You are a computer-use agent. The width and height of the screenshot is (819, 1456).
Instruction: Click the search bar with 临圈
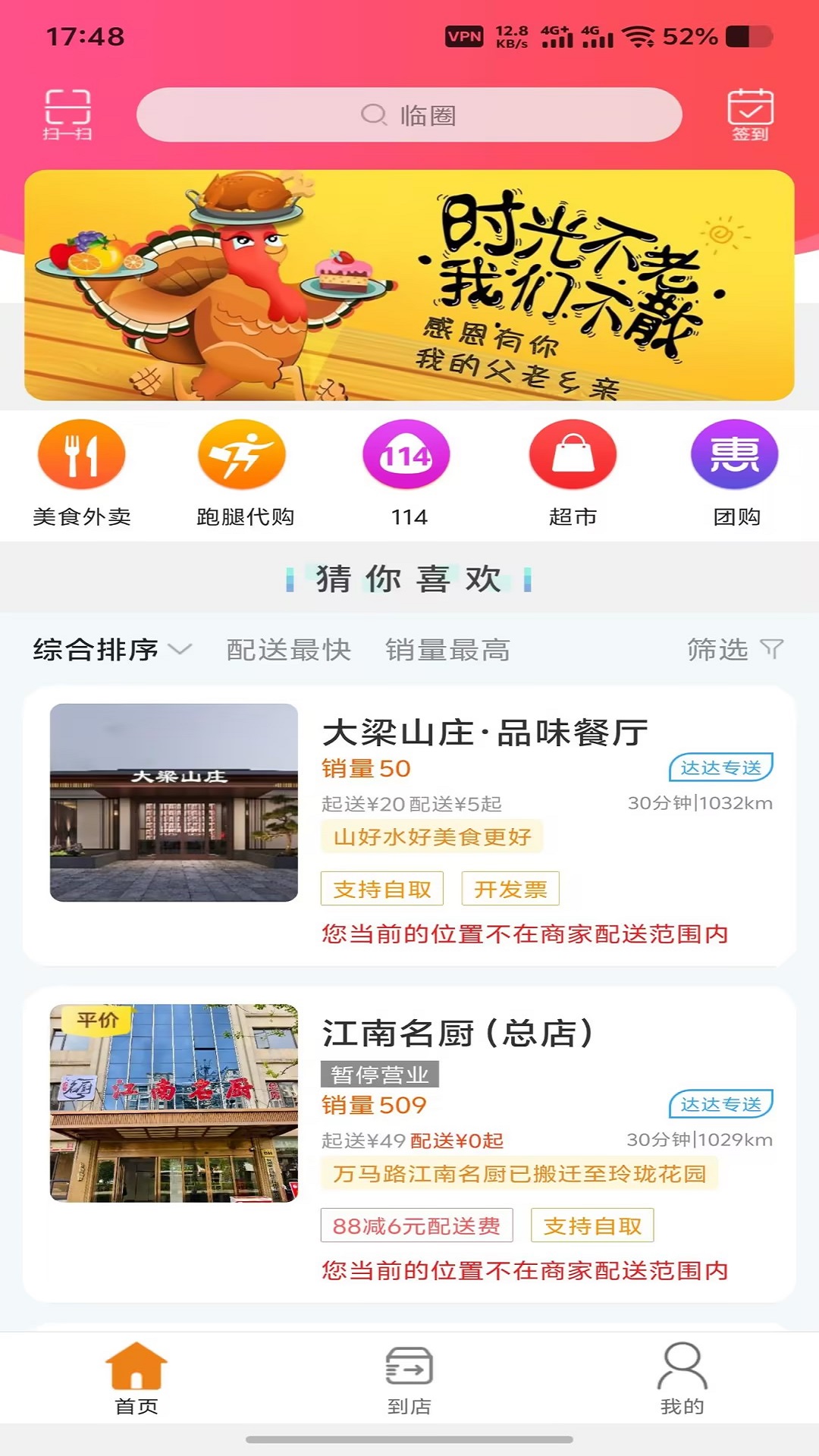coord(409,115)
